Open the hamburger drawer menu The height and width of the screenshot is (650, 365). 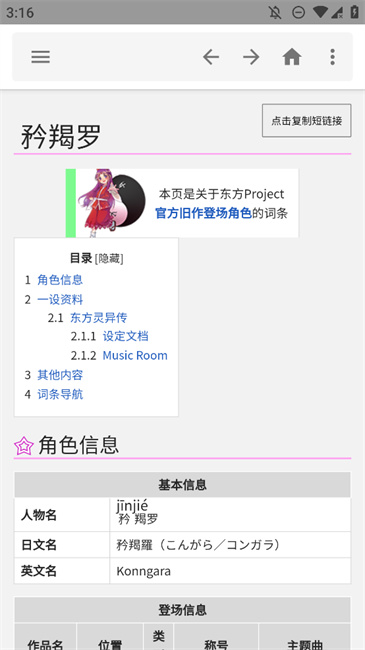click(x=41, y=57)
